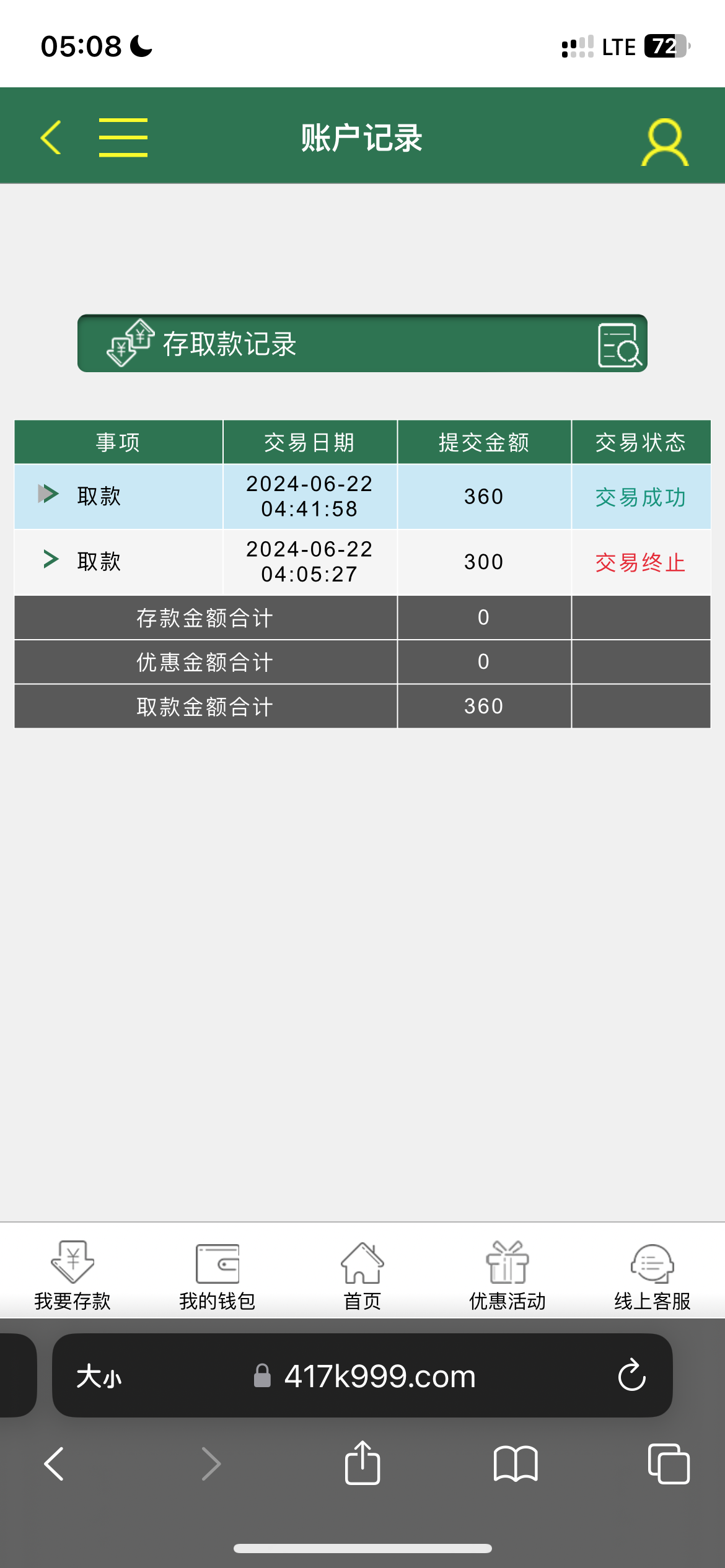Open the user profile icon
The image size is (725, 1568).
(664, 142)
